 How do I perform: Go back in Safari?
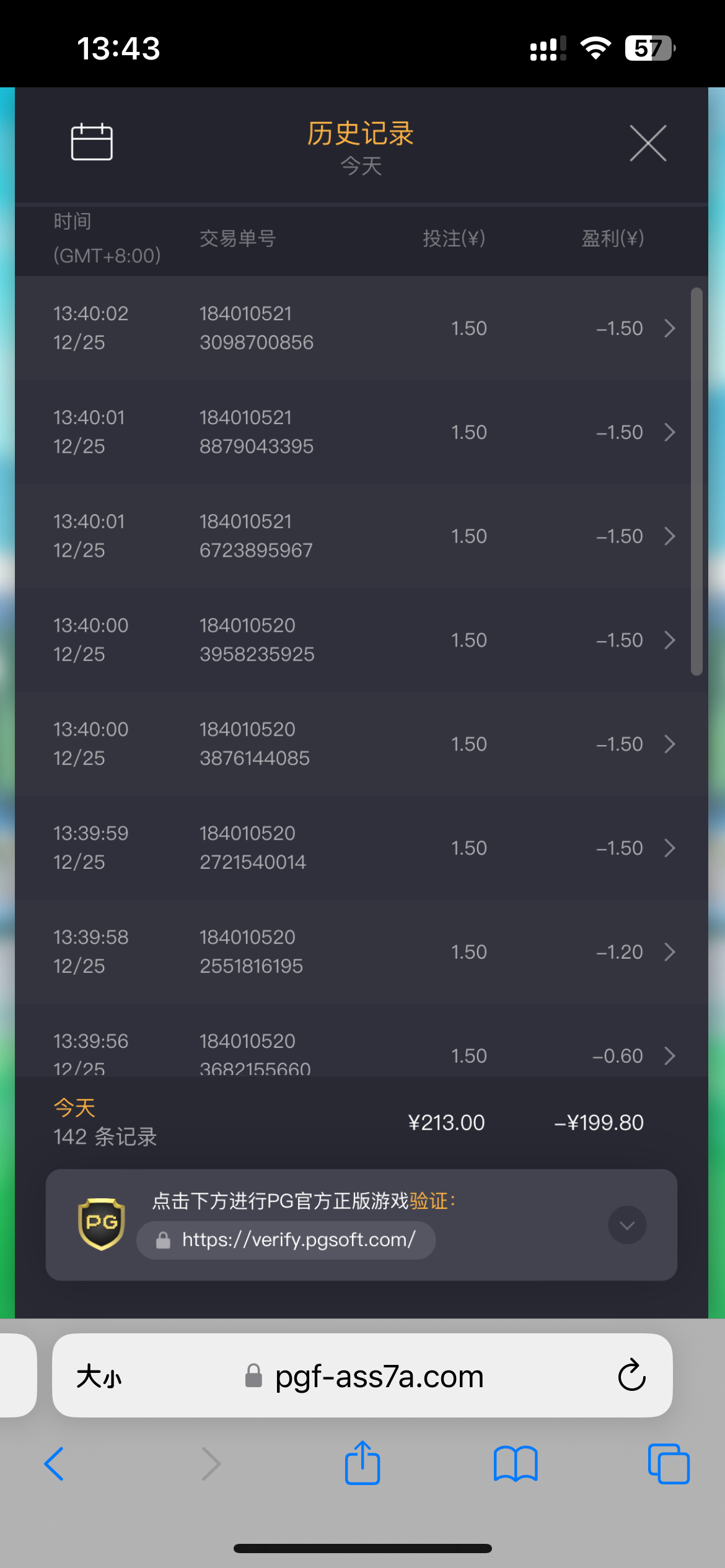click(x=55, y=1464)
